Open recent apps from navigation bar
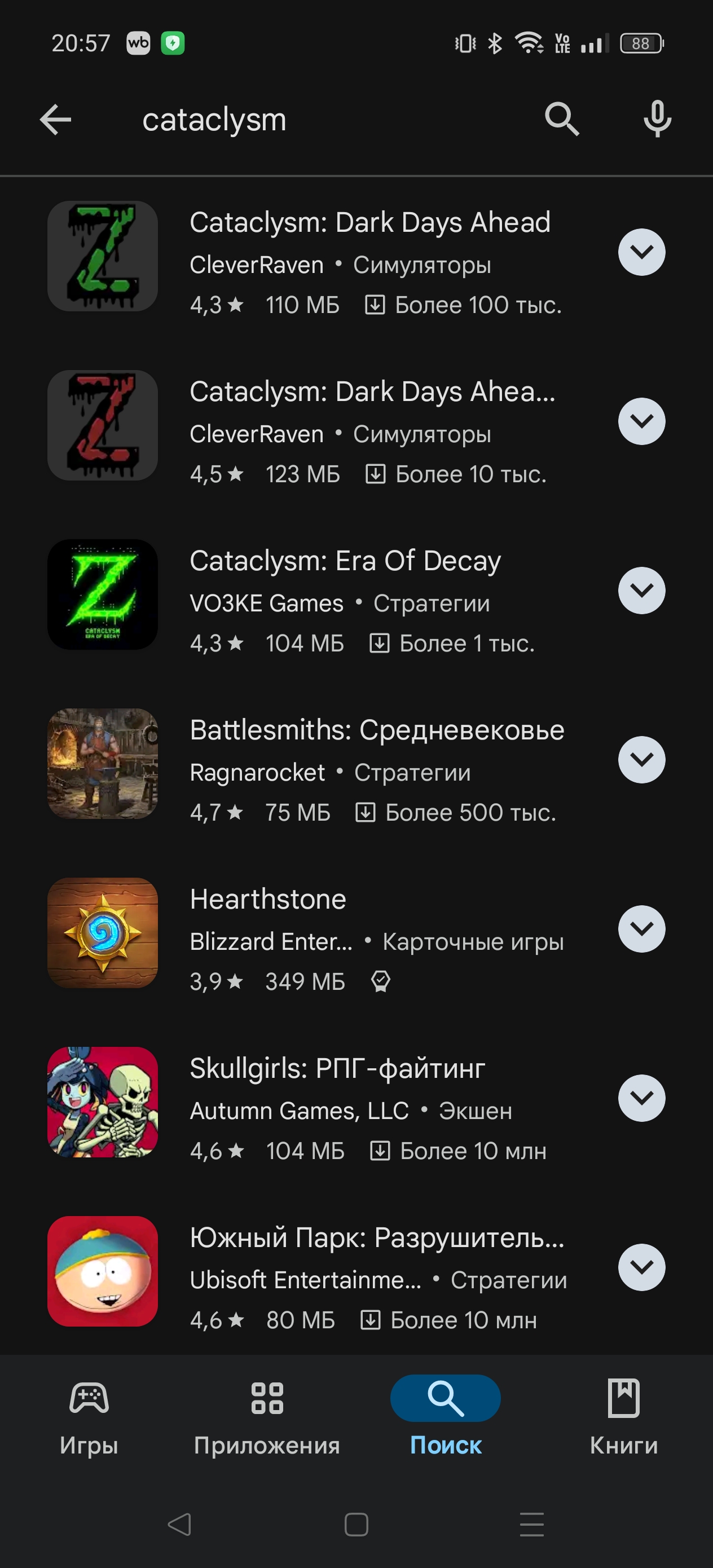Screen dimensions: 713x1568 tap(531, 1525)
